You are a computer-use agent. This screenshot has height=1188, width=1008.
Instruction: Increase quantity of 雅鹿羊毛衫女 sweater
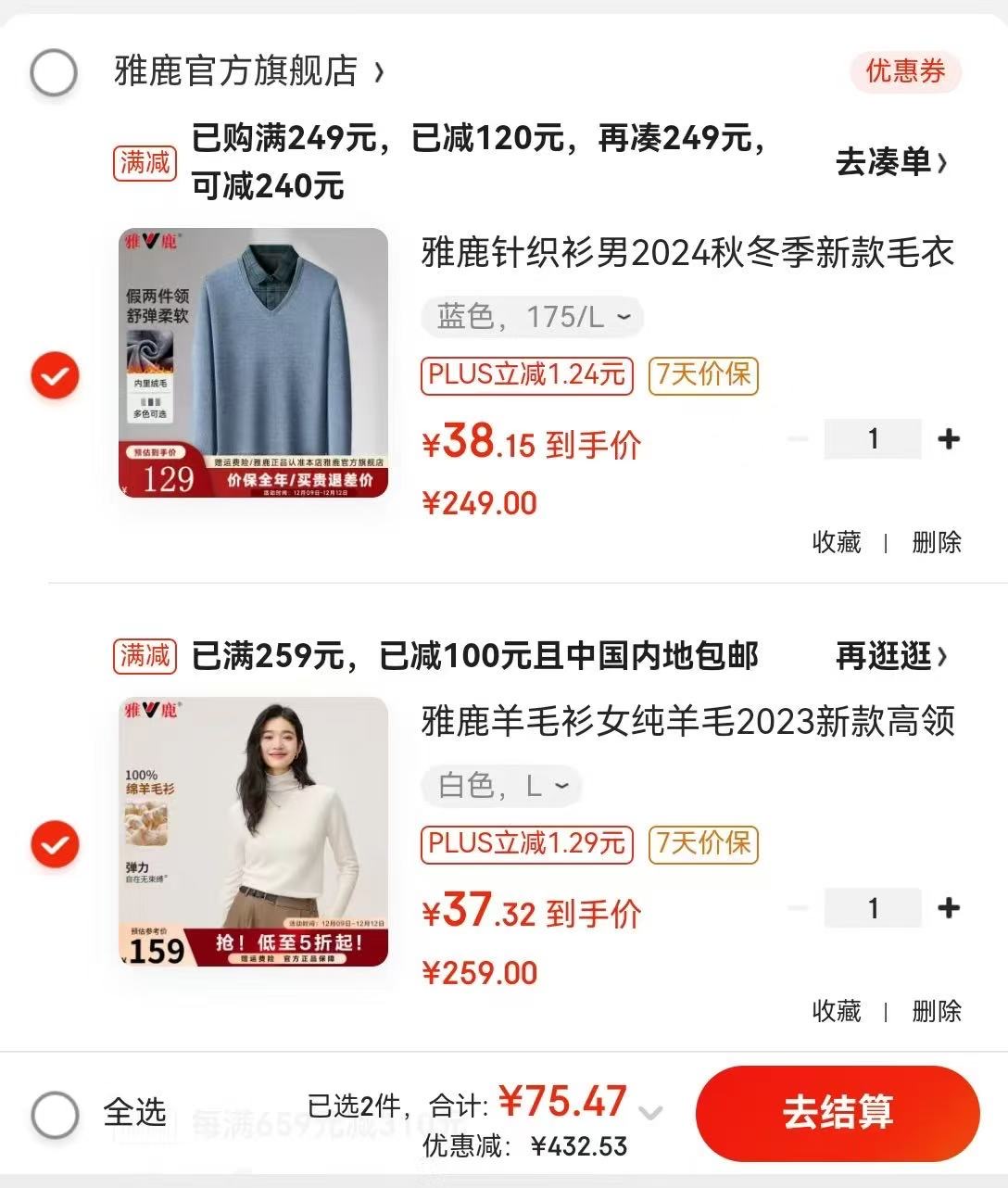pos(948,908)
